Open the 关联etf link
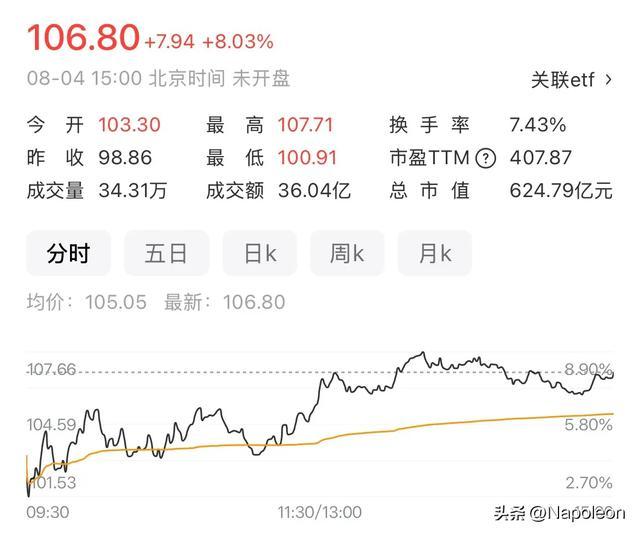Image resolution: width=640 pixels, height=536 pixels. coord(571,80)
